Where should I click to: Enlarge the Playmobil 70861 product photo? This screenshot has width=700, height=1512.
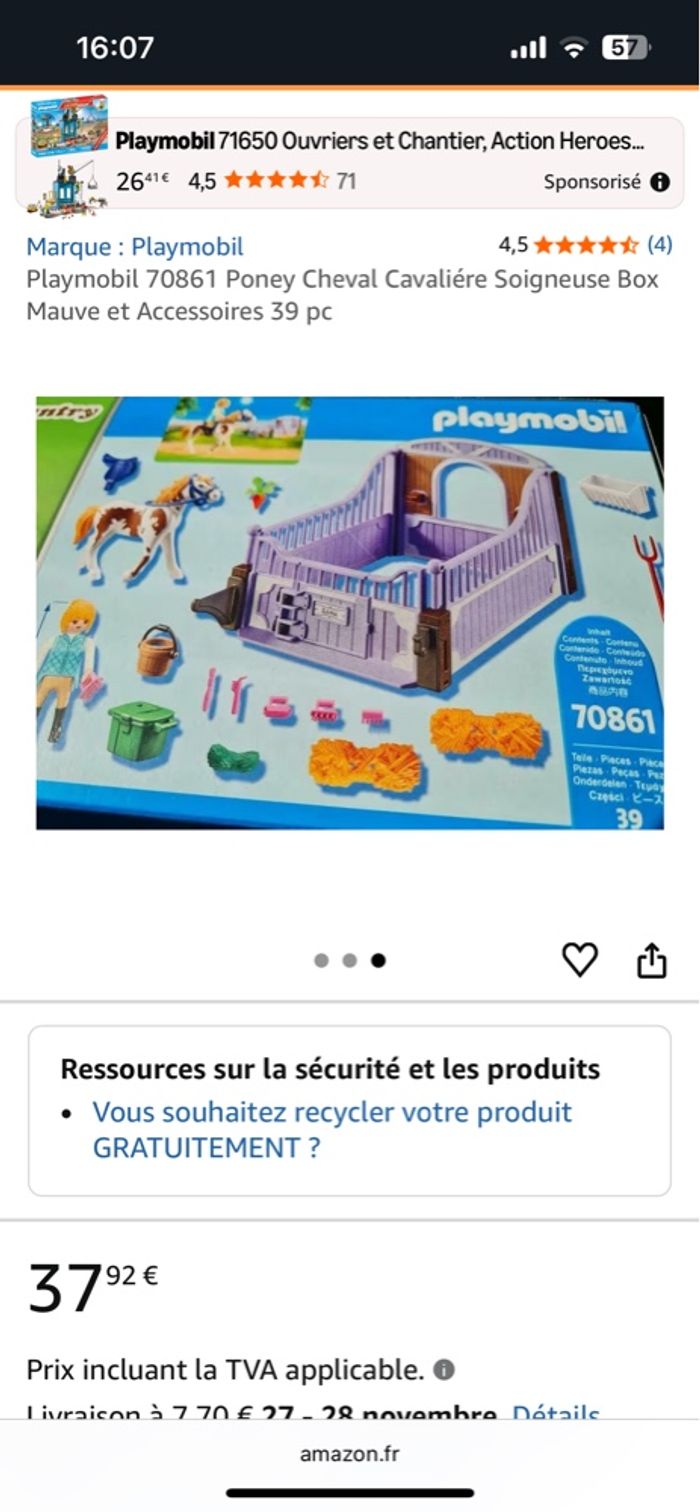[350, 612]
